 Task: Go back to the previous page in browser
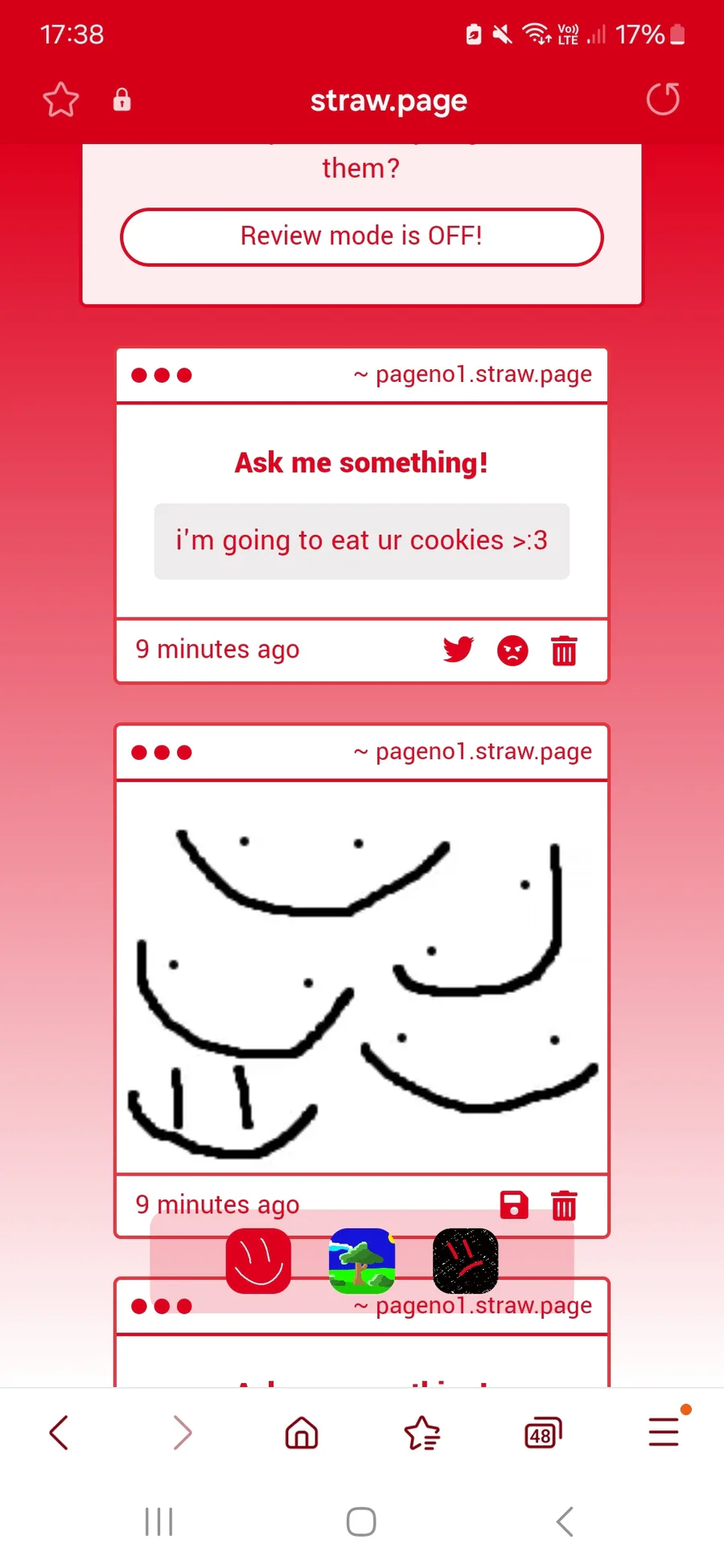pos(59,1432)
